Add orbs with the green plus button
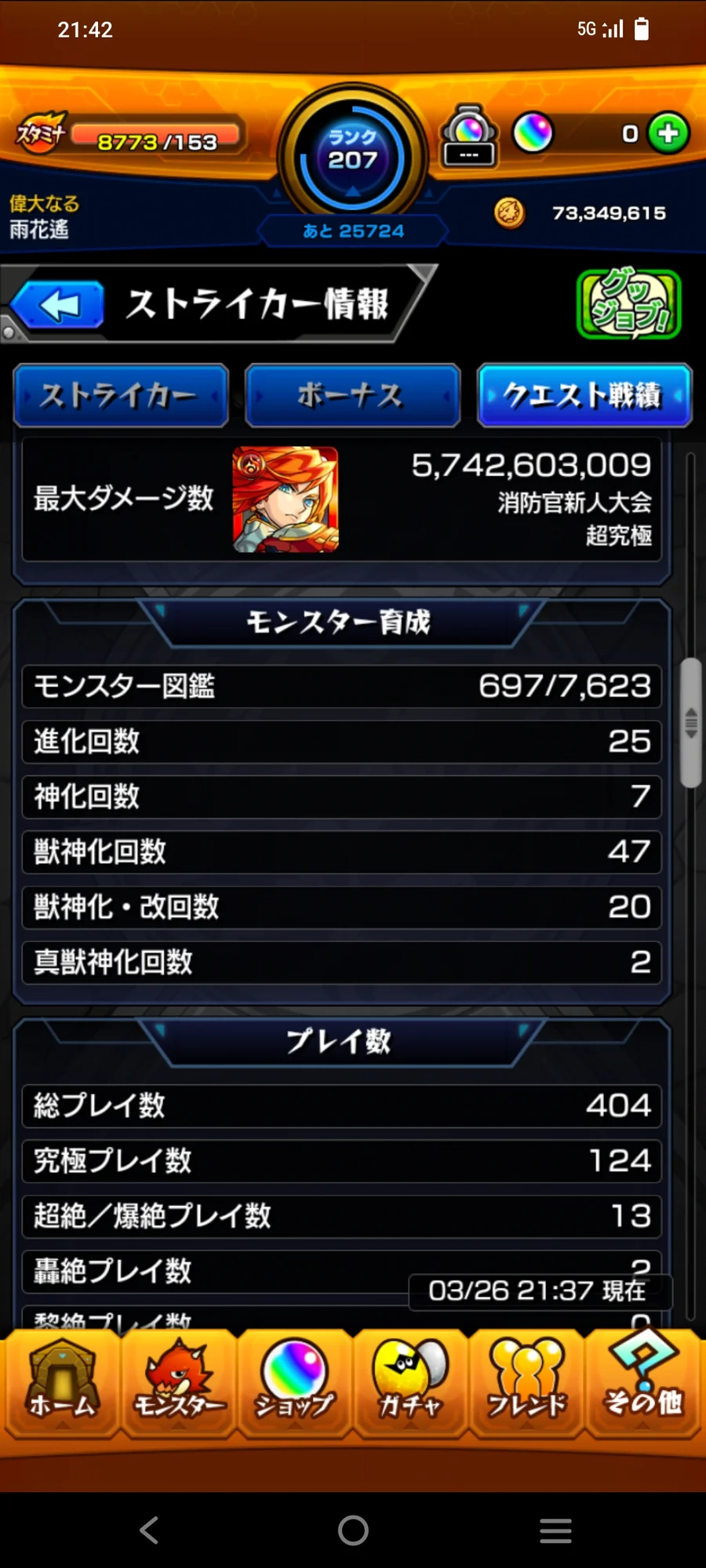The width and height of the screenshot is (706, 1568). click(x=668, y=134)
